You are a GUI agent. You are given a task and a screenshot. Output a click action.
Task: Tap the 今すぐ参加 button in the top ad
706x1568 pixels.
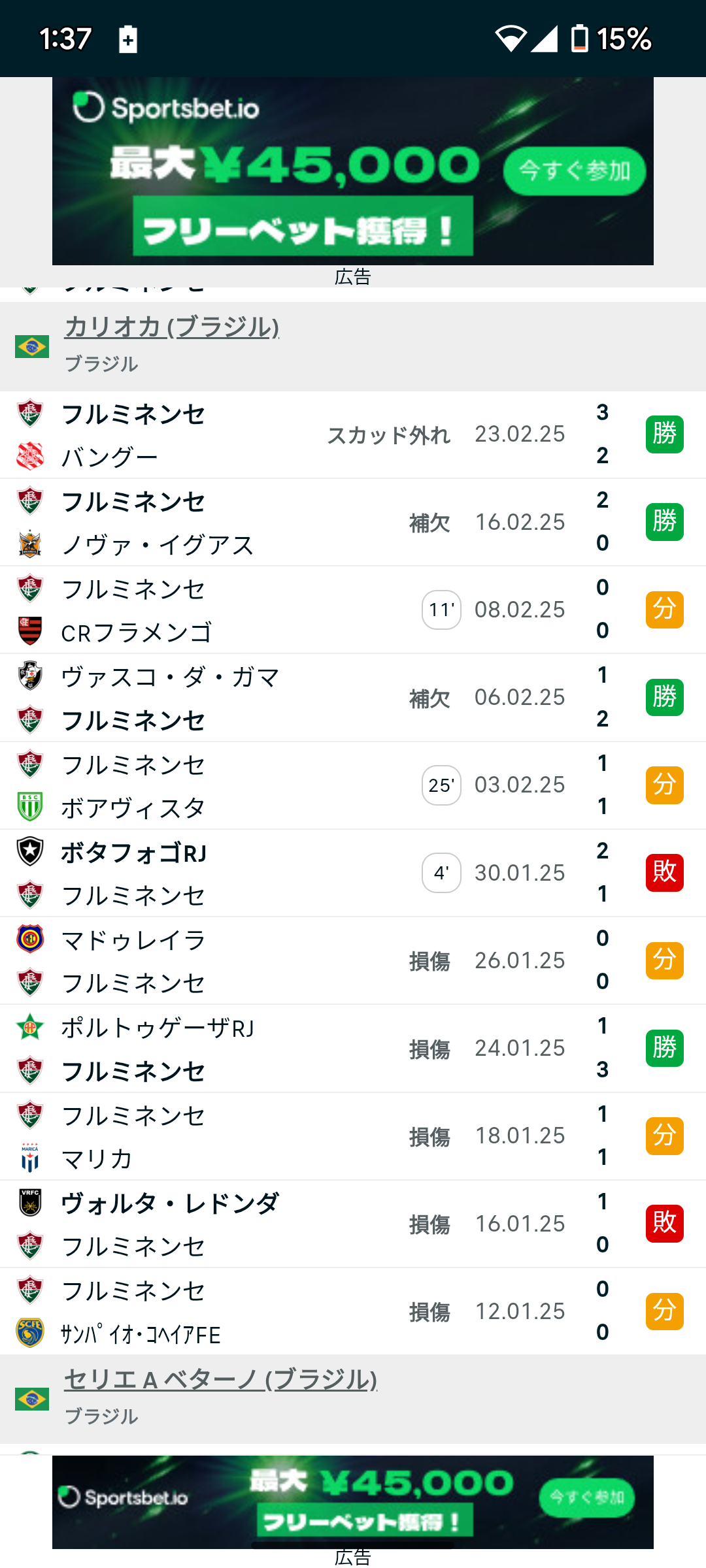575,171
